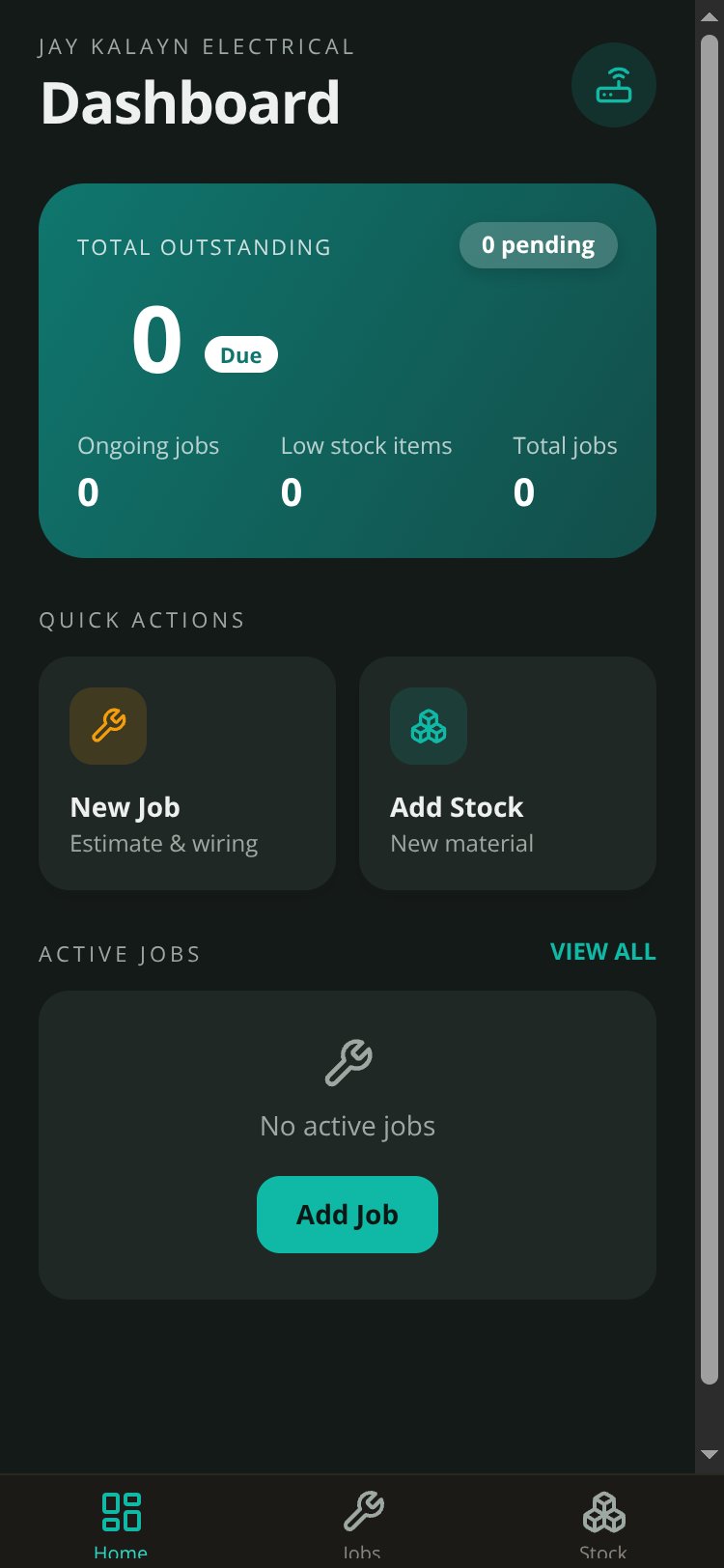Tap the 0 pending chip
This screenshot has width=724, height=1568.
(539, 245)
